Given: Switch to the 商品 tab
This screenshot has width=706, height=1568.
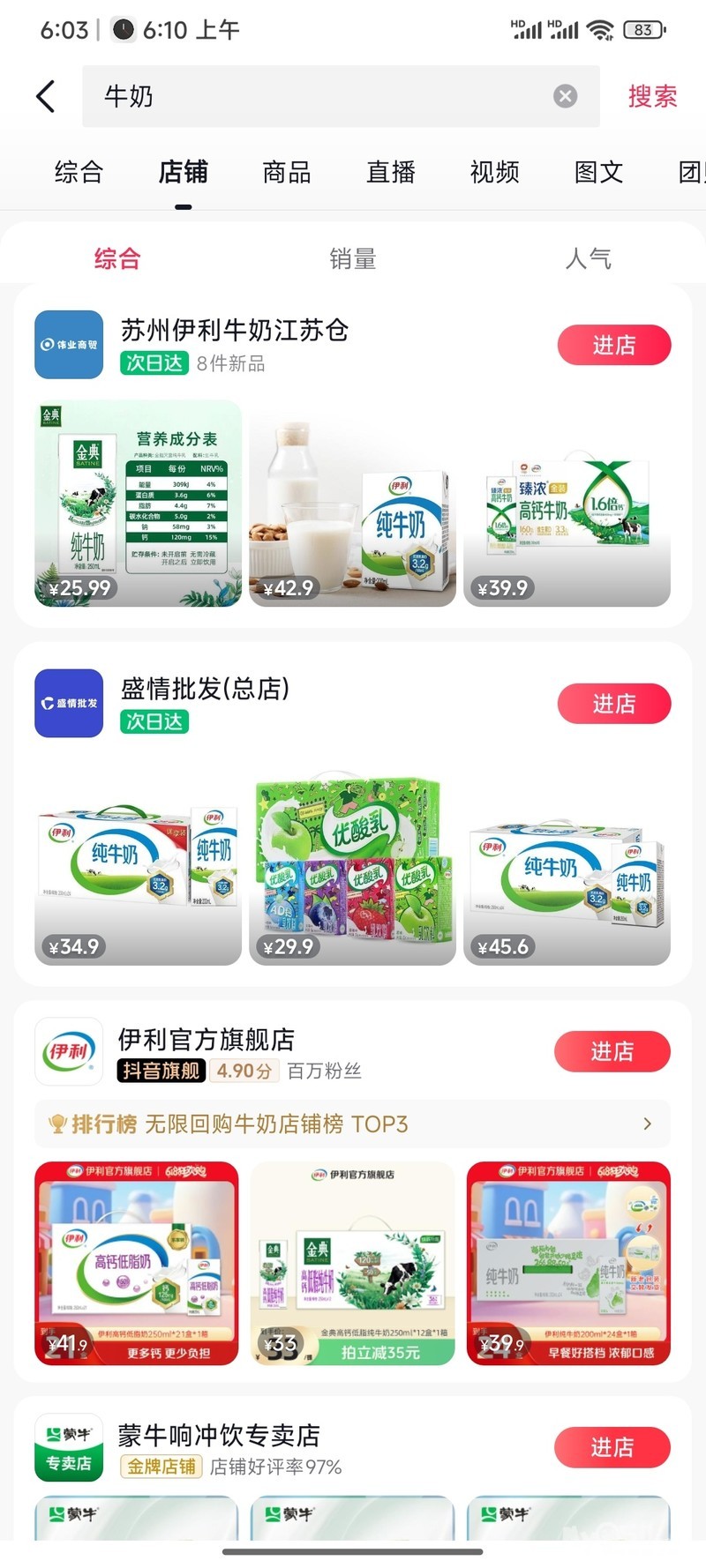Looking at the screenshot, I should click(x=287, y=172).
